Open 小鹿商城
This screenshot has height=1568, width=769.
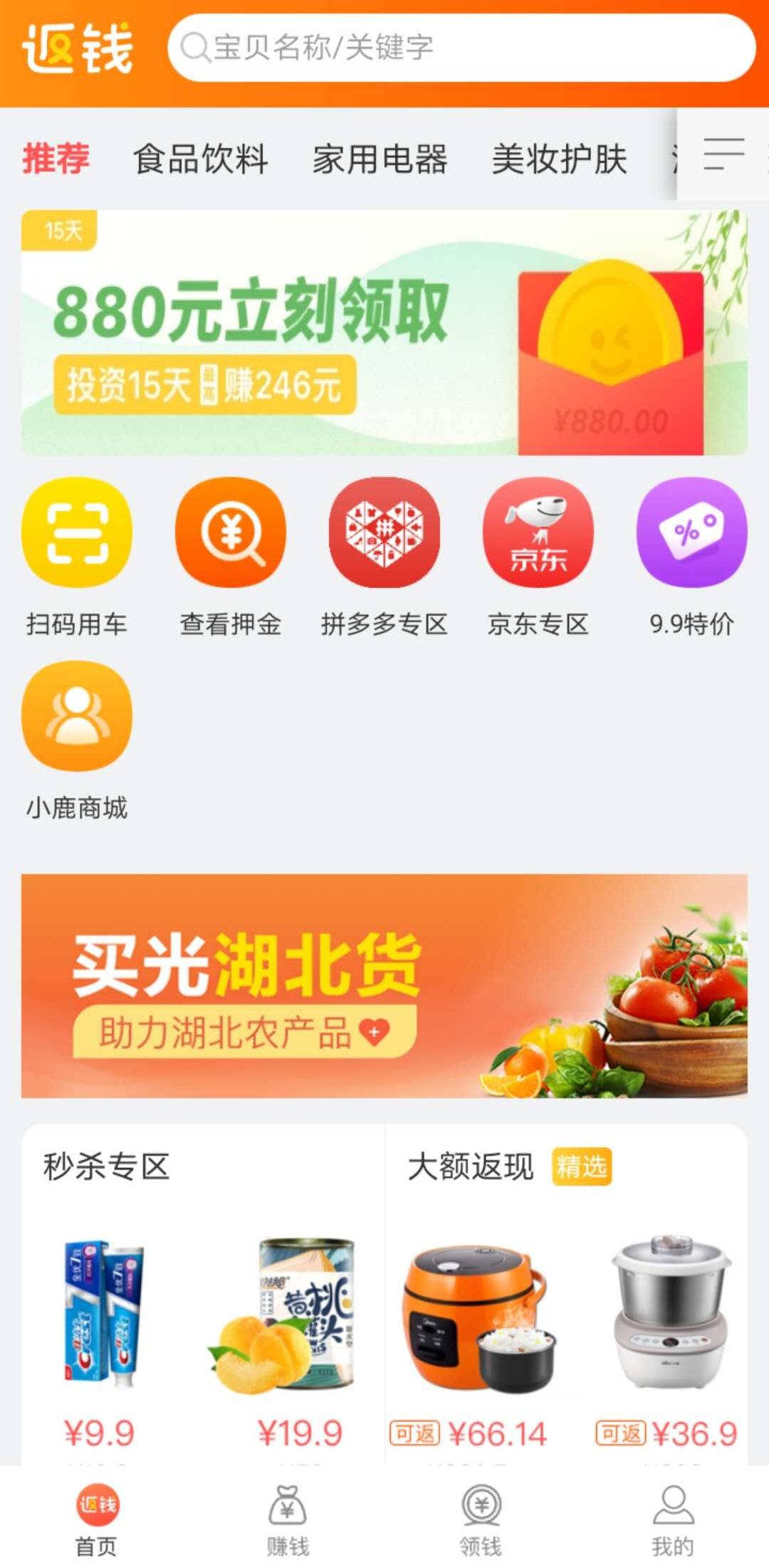click(x=77, y=717)
